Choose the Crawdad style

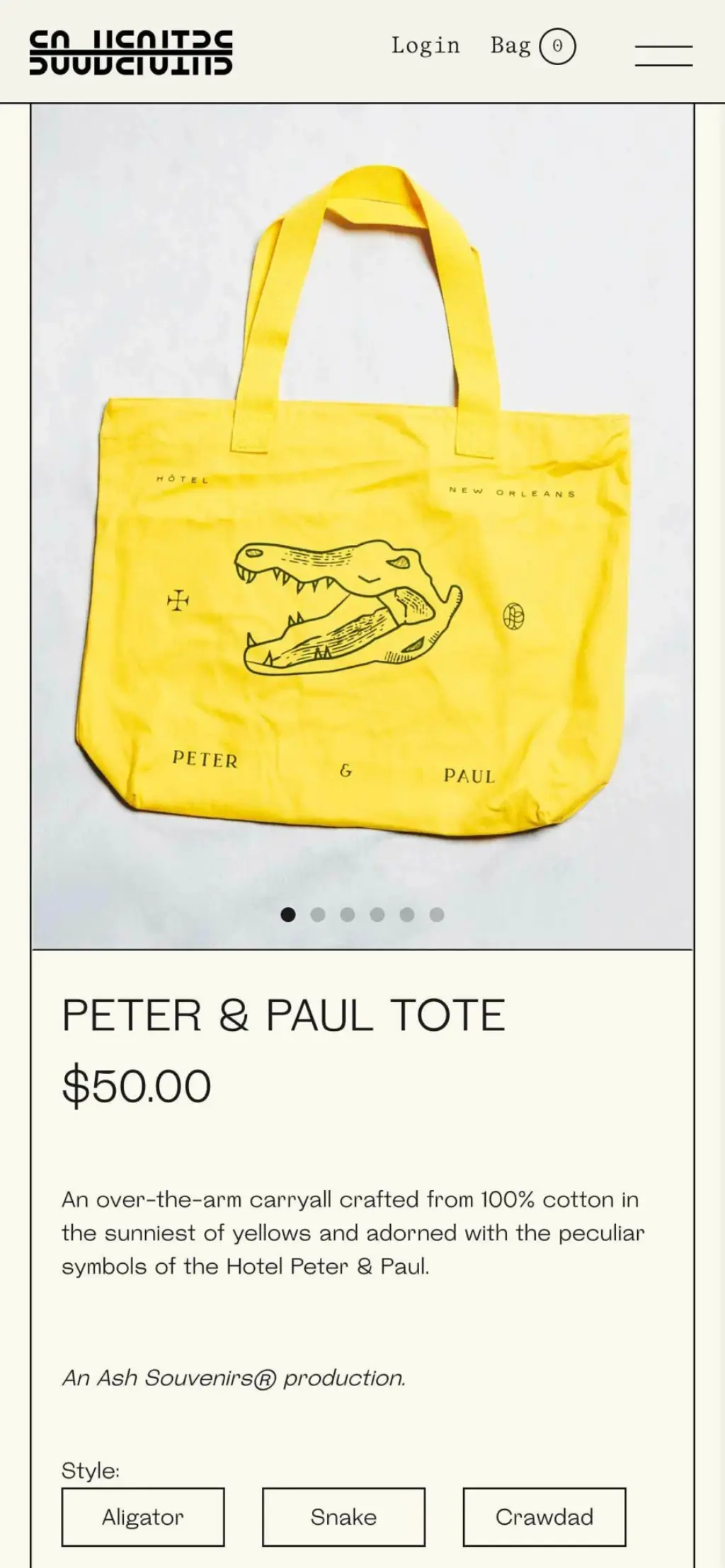544,1517
